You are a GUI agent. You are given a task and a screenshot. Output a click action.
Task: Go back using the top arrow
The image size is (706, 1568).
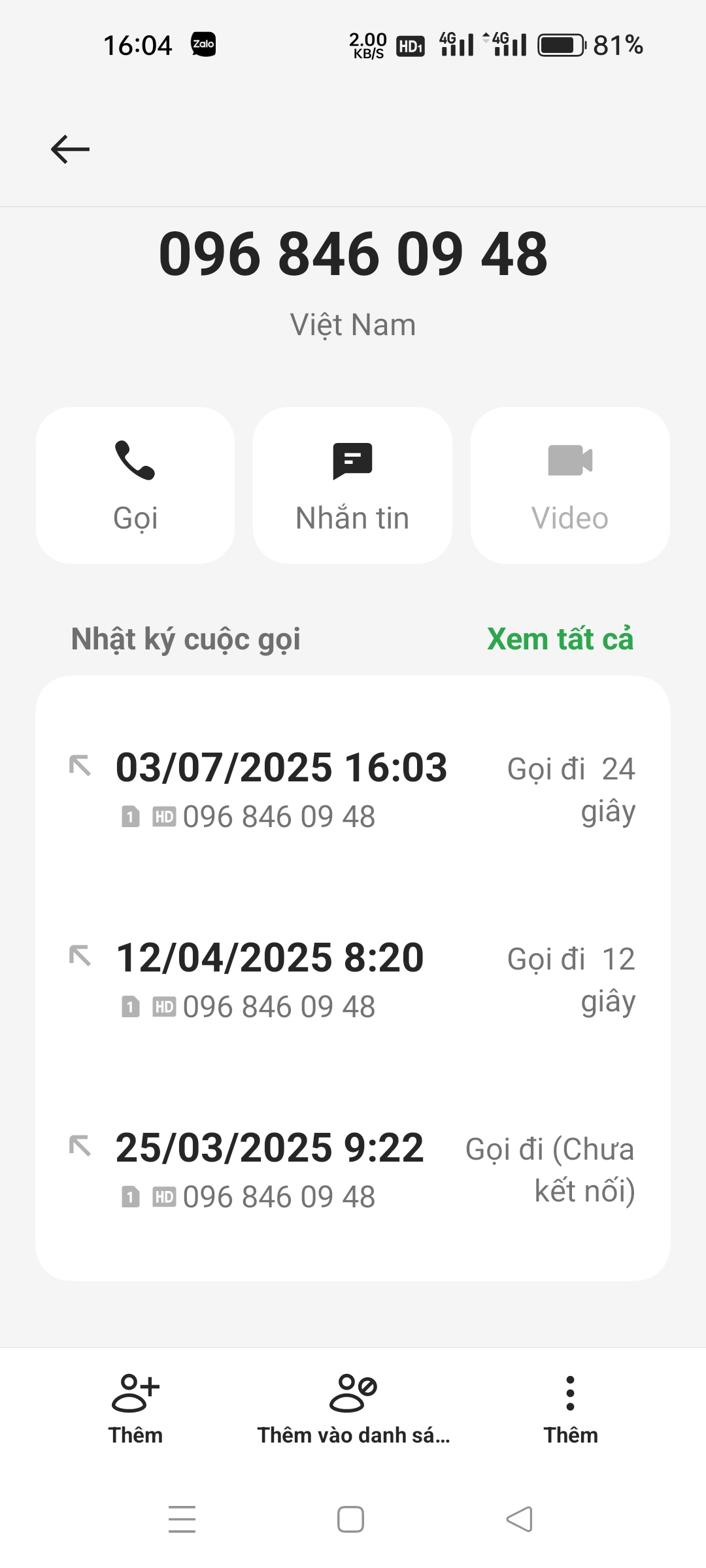click(x=70, y=149)
